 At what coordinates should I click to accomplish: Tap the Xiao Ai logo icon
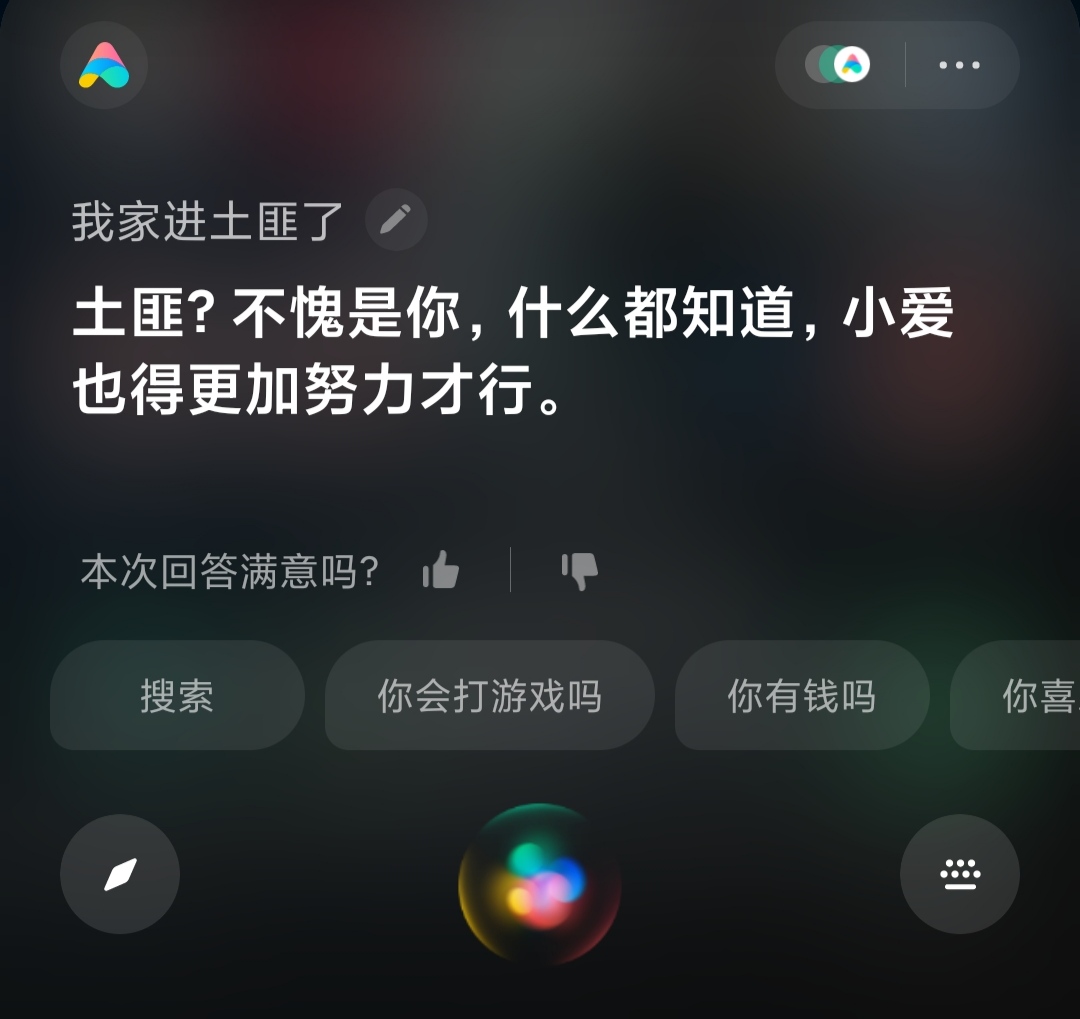click(x=104, y=65)
